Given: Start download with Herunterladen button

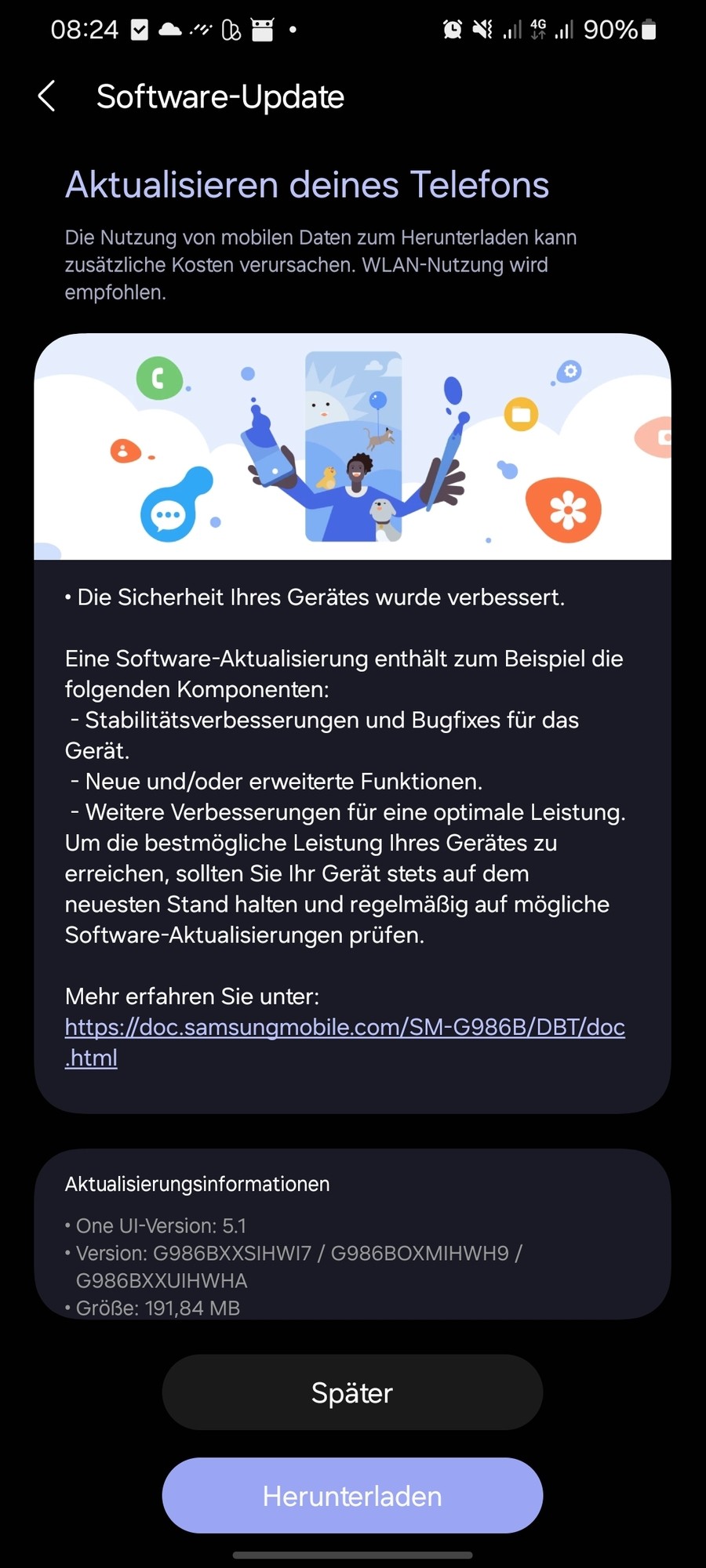Looking at the screenshot, I should [x=352, y=1496].
